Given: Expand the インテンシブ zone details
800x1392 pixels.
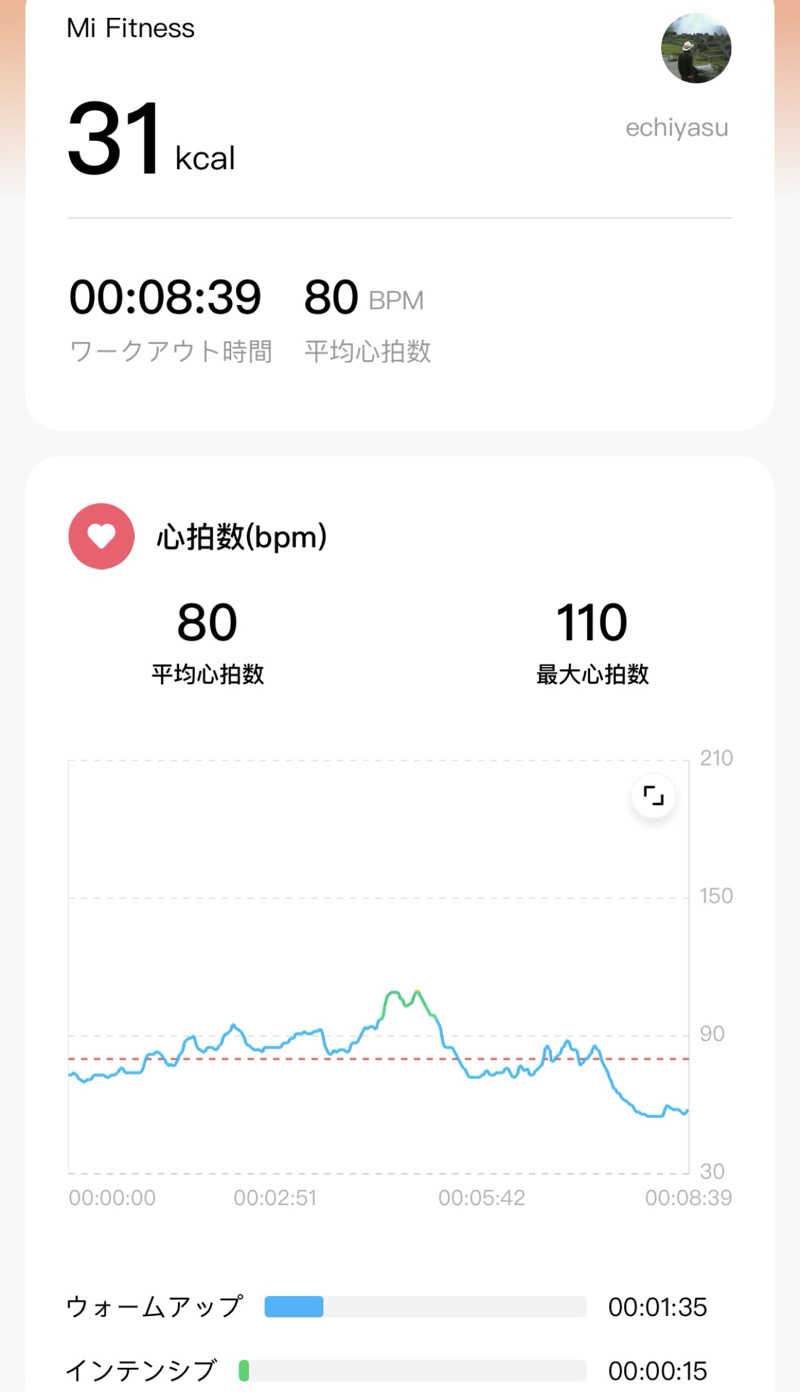Looking at the screenshot, I should pyautogui.click(x=140, y=1371).
